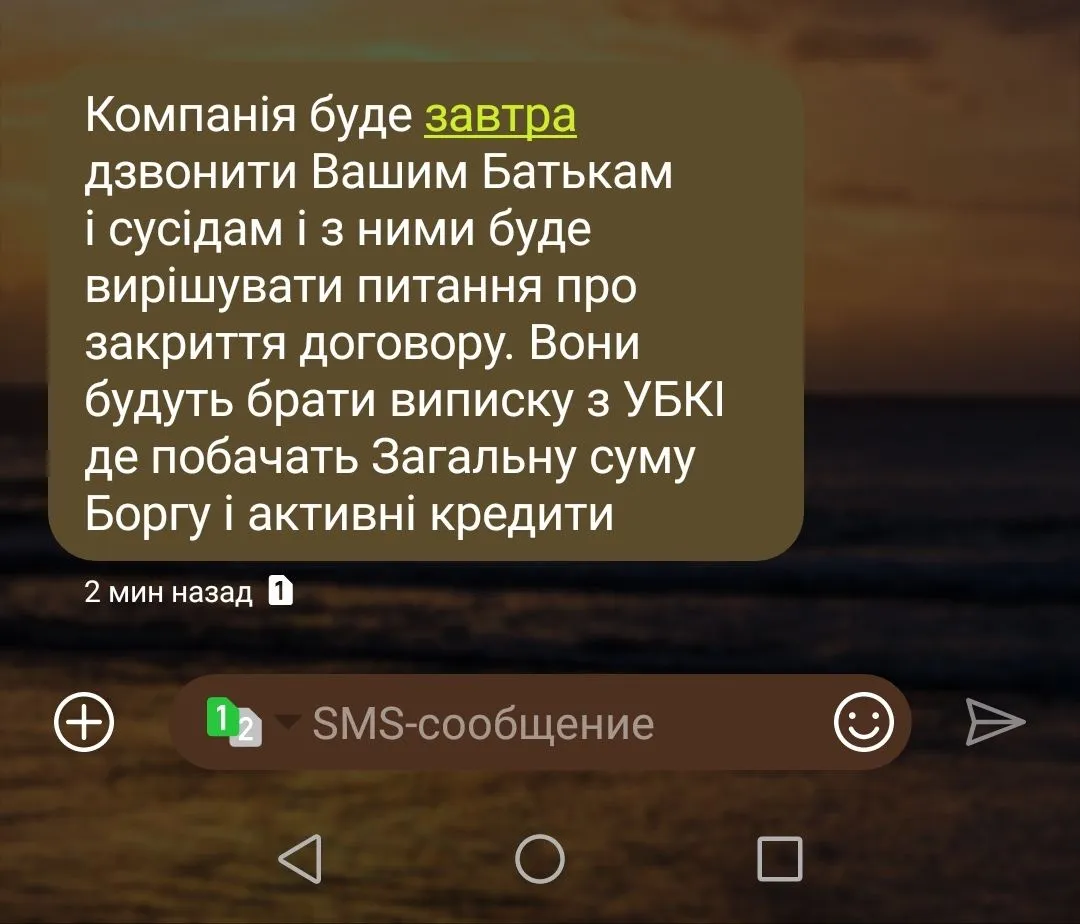Send the SMS message
The width and height of the screenshot is (1080, 924).
tap(995, 722)
